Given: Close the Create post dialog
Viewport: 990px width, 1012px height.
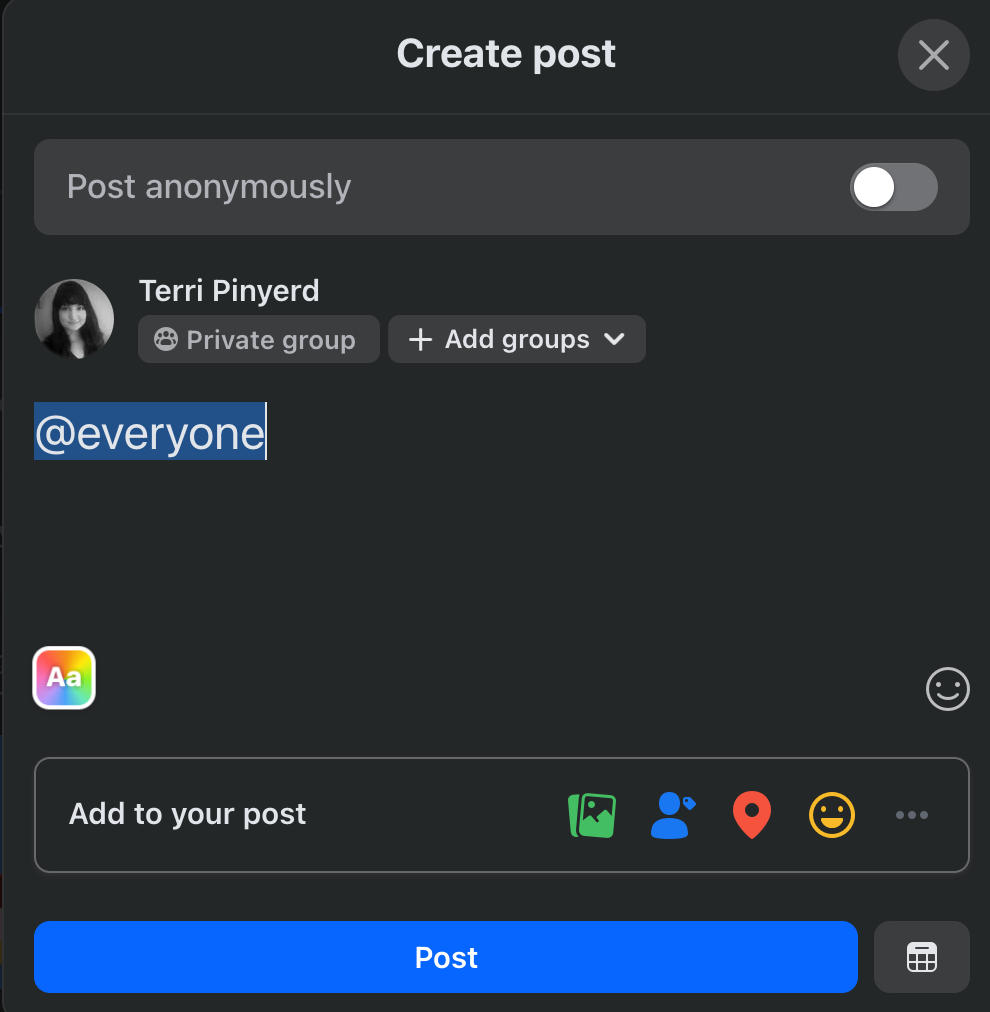Looking at the screenshot, I should [933, 55].
